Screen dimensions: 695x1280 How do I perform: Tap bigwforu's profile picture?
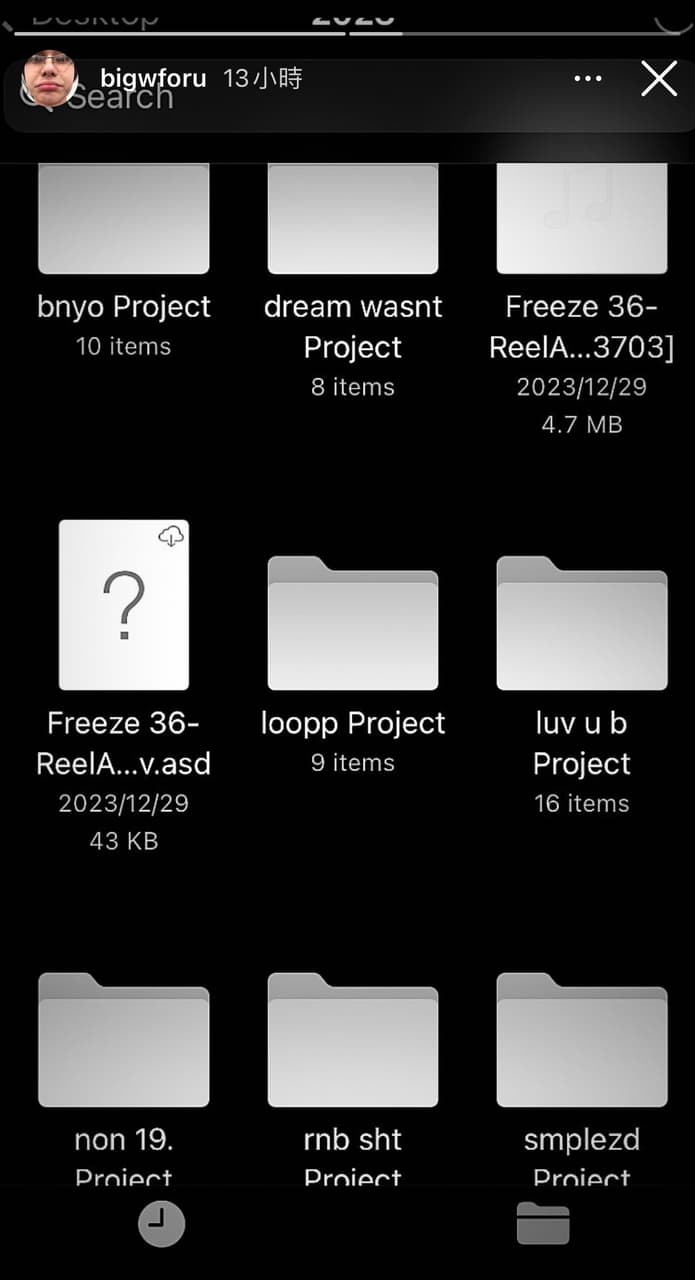pos(50,80)
